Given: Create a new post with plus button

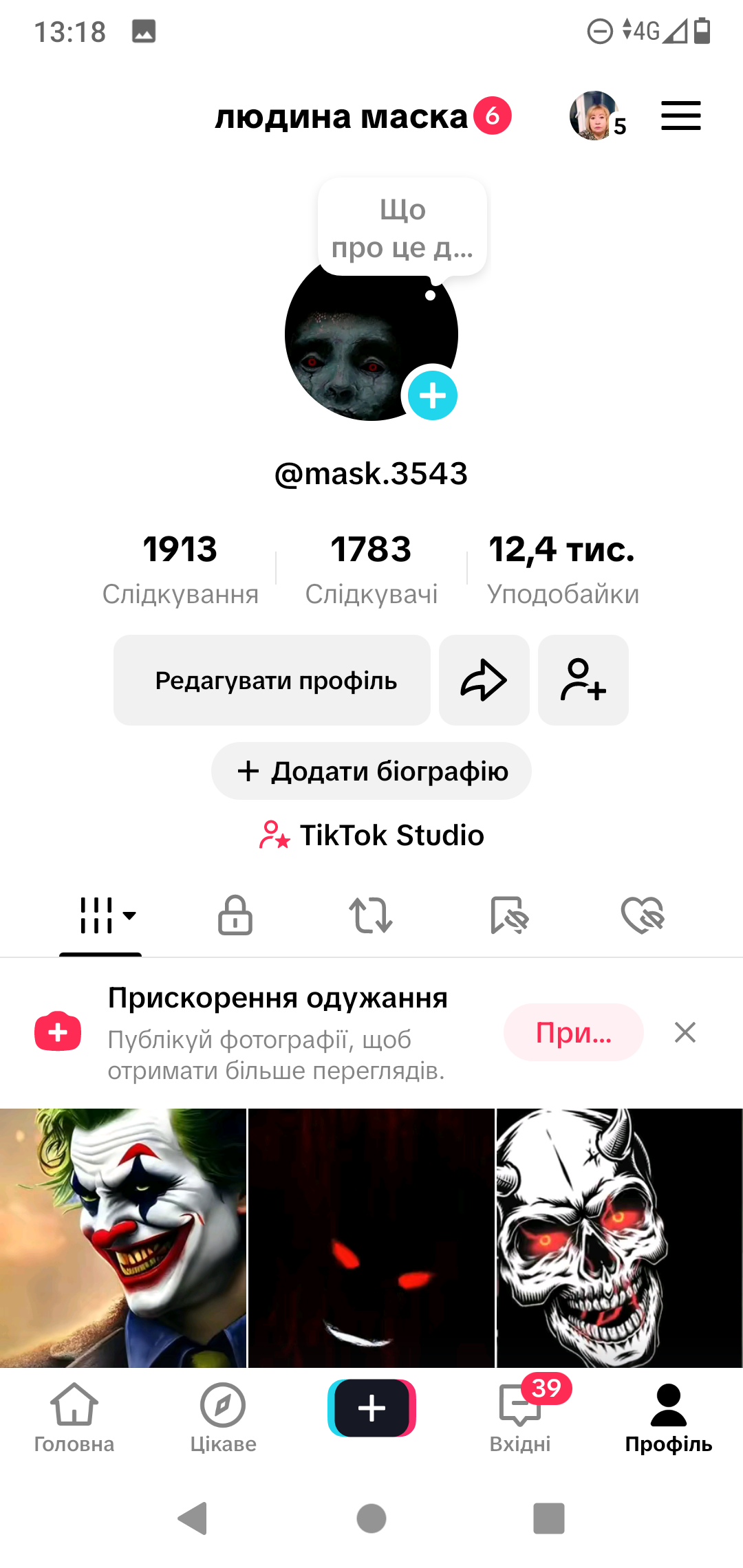Looking at the screenshot, I should 371,1408.
